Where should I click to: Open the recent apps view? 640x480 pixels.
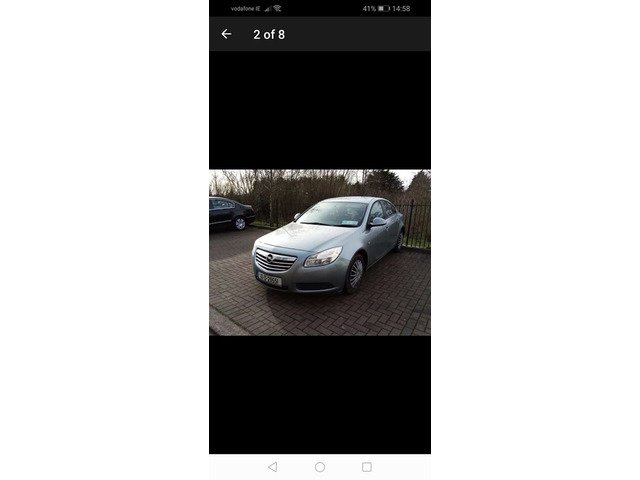[x=367, y=467]
